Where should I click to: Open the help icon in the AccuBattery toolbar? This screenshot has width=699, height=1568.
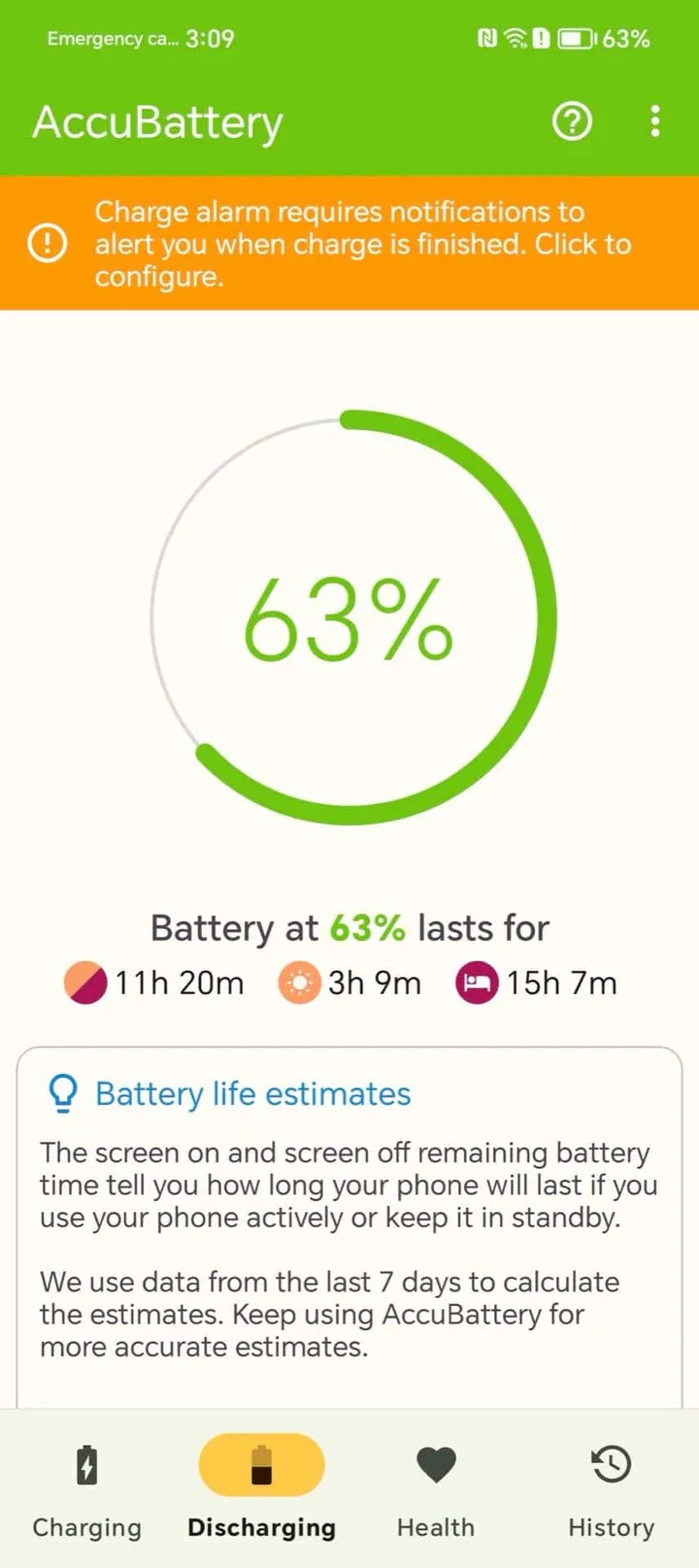[572, 121]
